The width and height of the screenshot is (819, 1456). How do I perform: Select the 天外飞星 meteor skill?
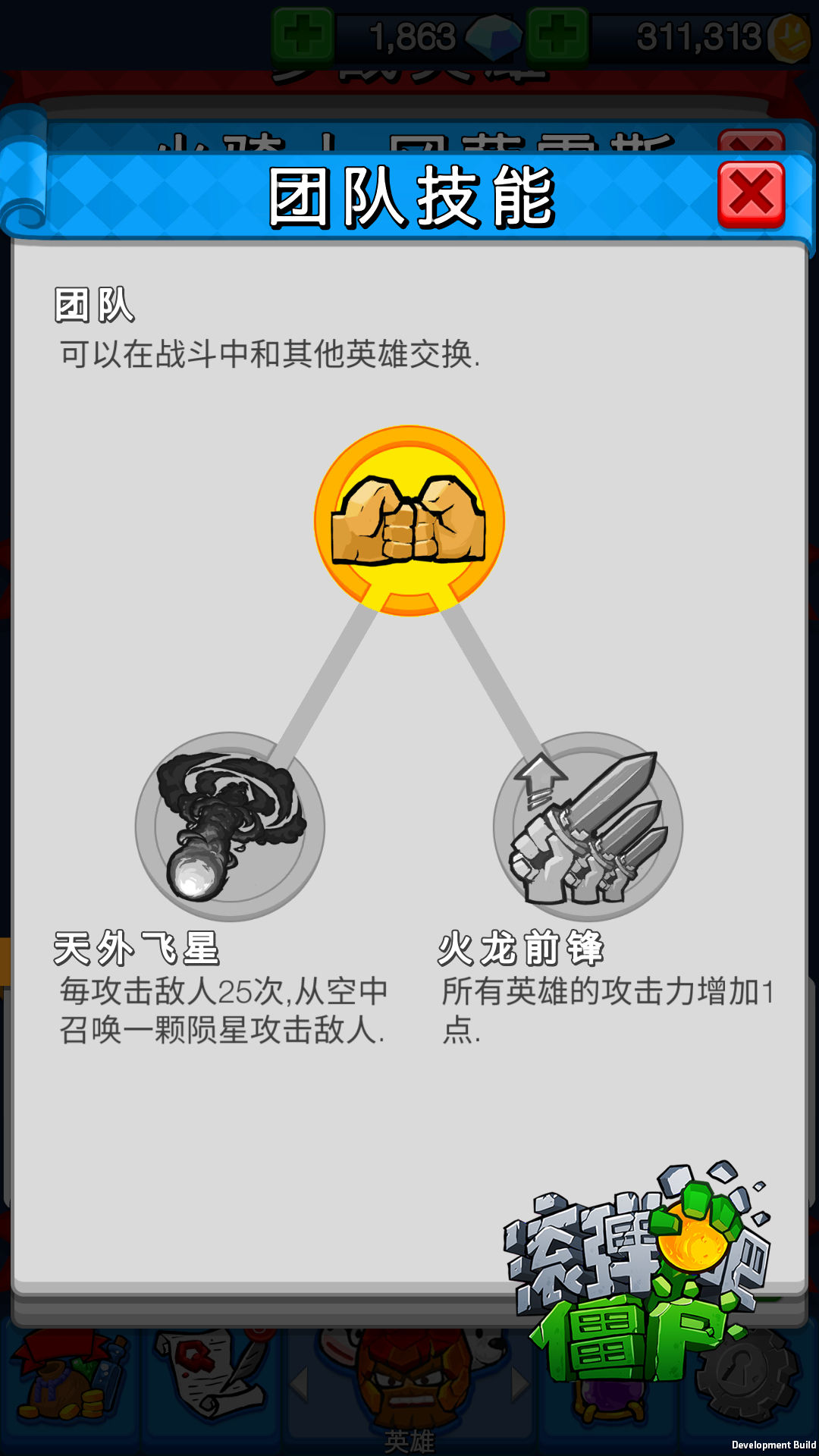click(230, 827)
